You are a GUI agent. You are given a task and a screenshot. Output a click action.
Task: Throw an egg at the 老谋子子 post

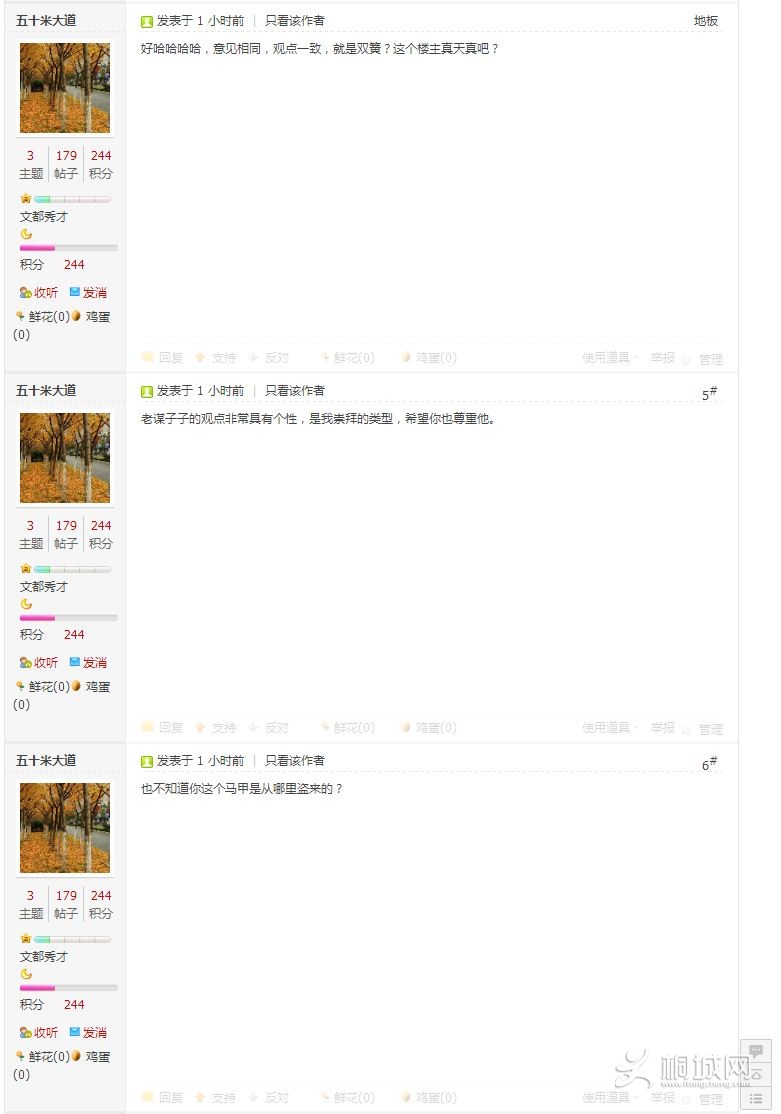pos(429,728)
